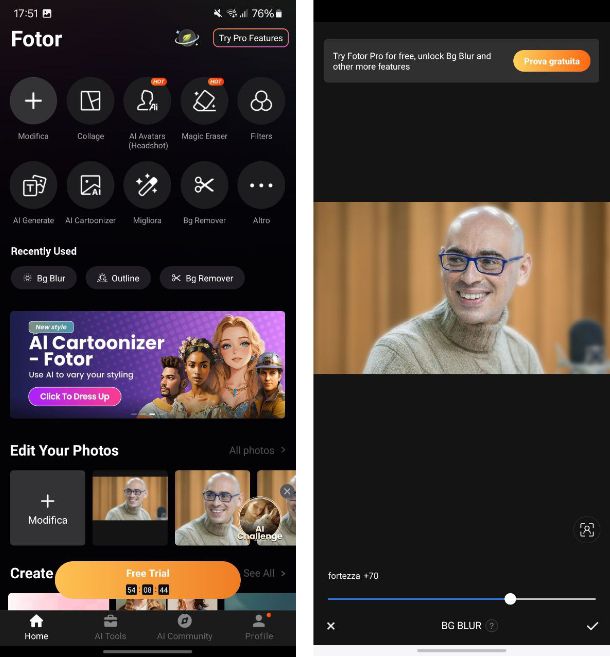Confirm the BG Blur edit with checkmark

[592, 626]
